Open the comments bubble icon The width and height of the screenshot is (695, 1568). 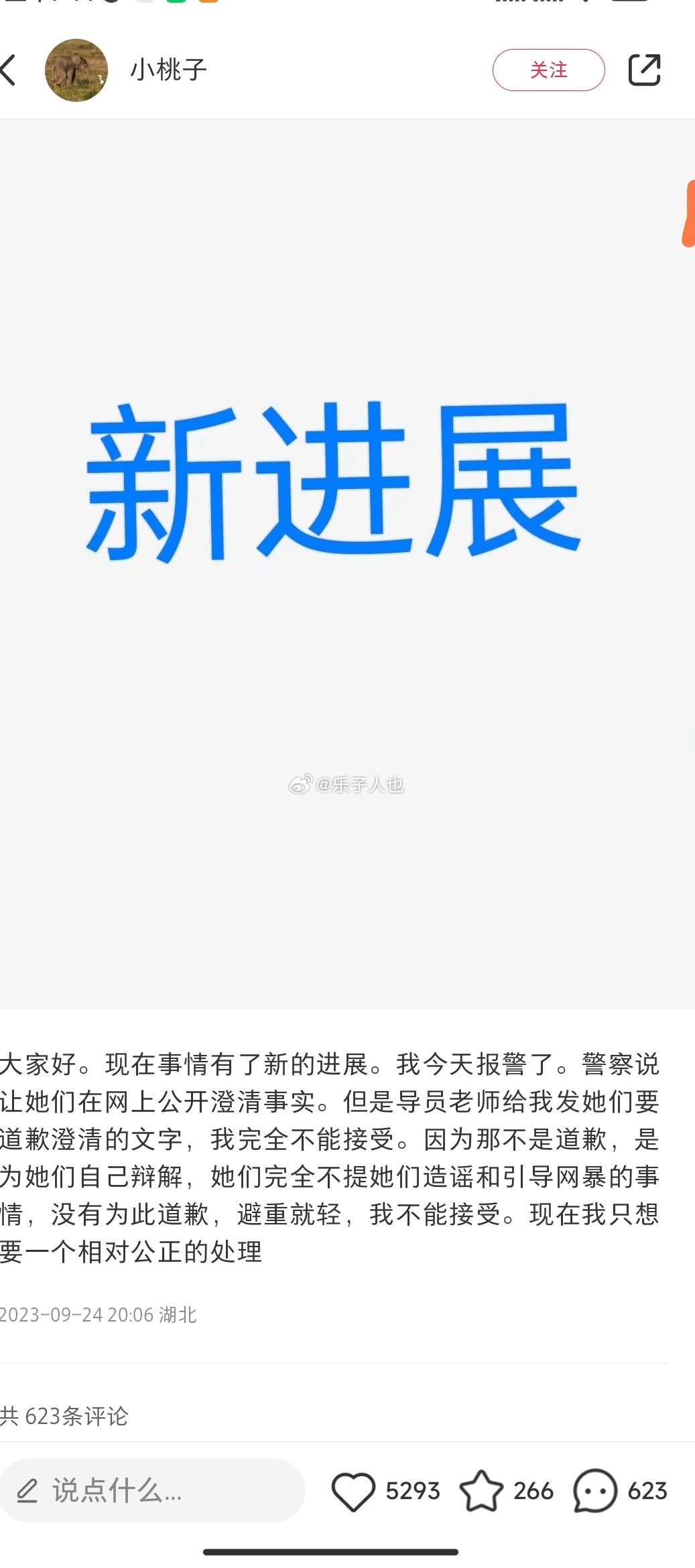[594, 1491]
